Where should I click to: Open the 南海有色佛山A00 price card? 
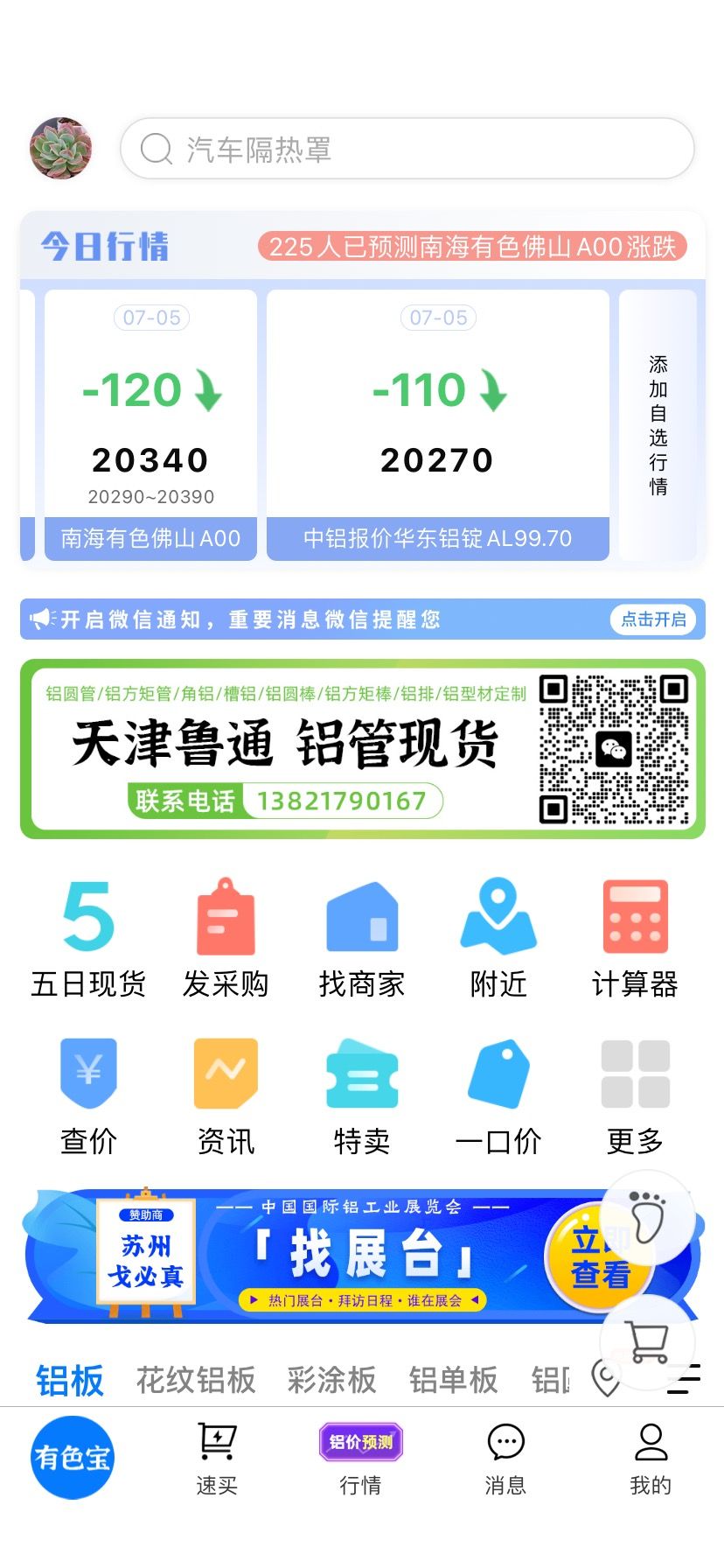click(x=150, y=425)
